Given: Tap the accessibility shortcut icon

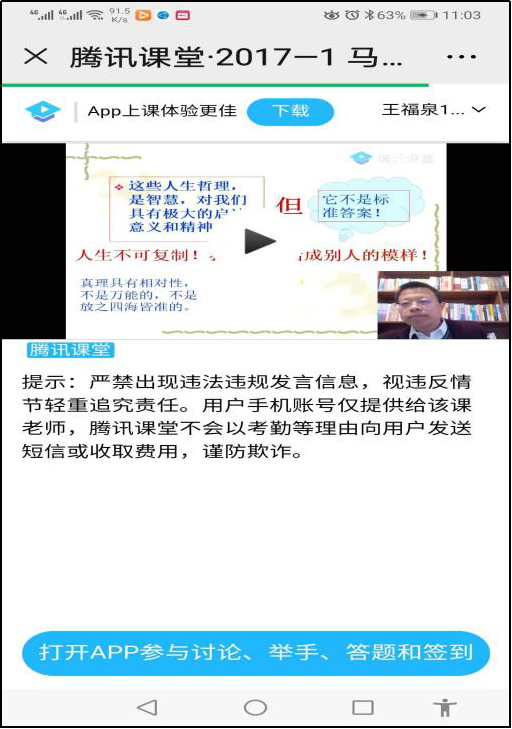Looking at the screenshot, I should [x=445, y=708].
